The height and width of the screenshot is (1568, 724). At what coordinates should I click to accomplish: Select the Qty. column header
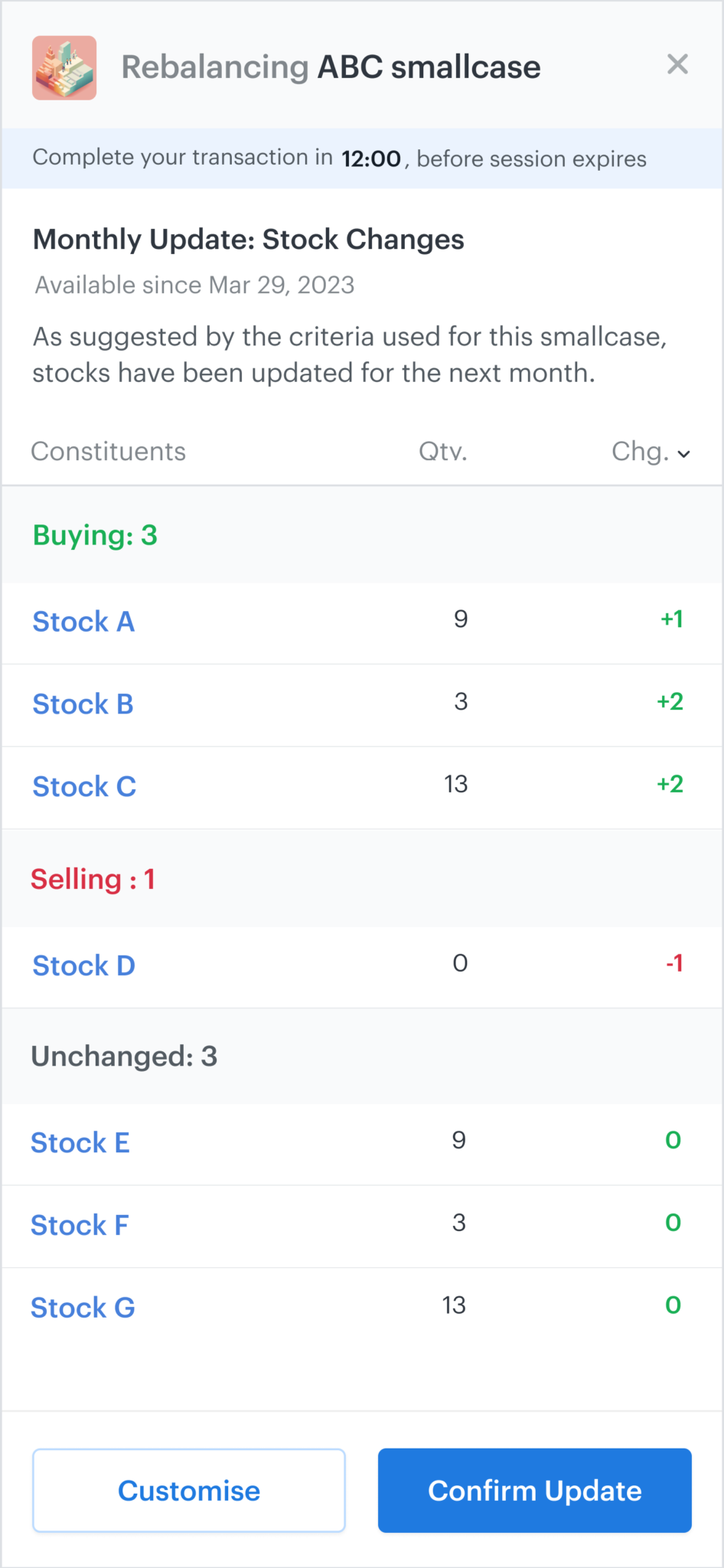pos(442,452)
